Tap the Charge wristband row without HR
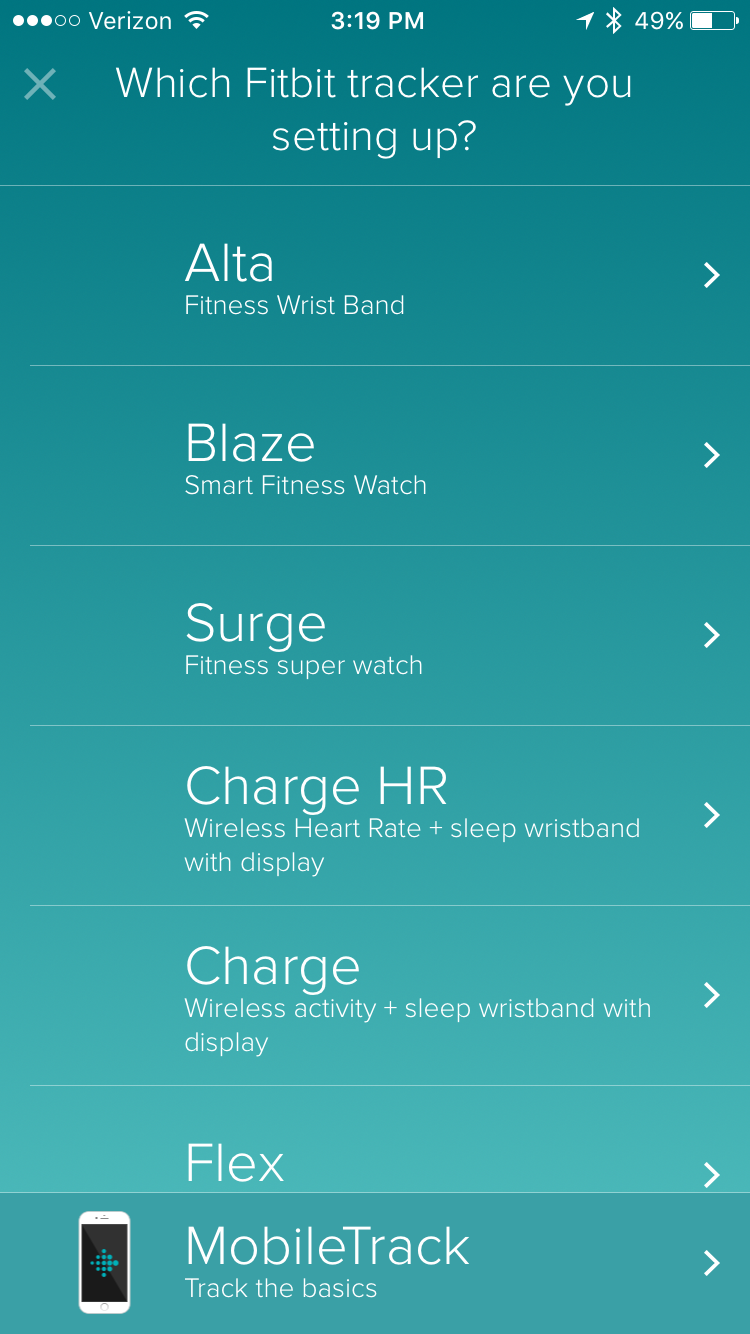This screenshot has width=750, height=1334. 375,996
